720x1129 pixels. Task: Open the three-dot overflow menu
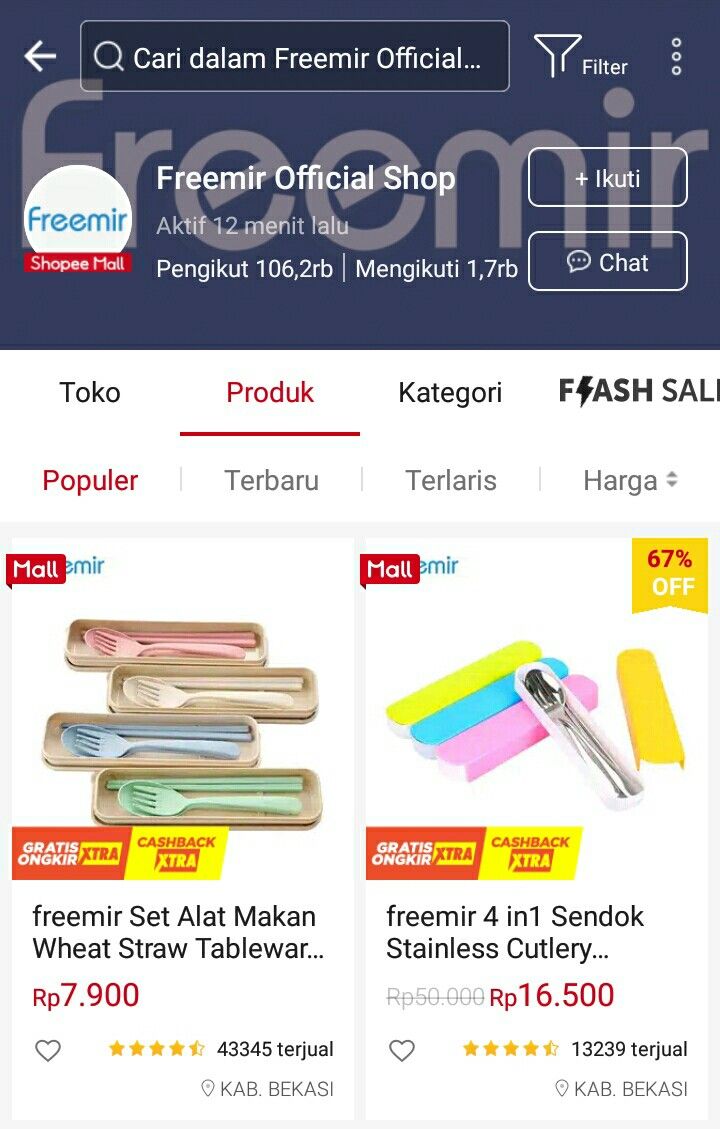point(677,57)
